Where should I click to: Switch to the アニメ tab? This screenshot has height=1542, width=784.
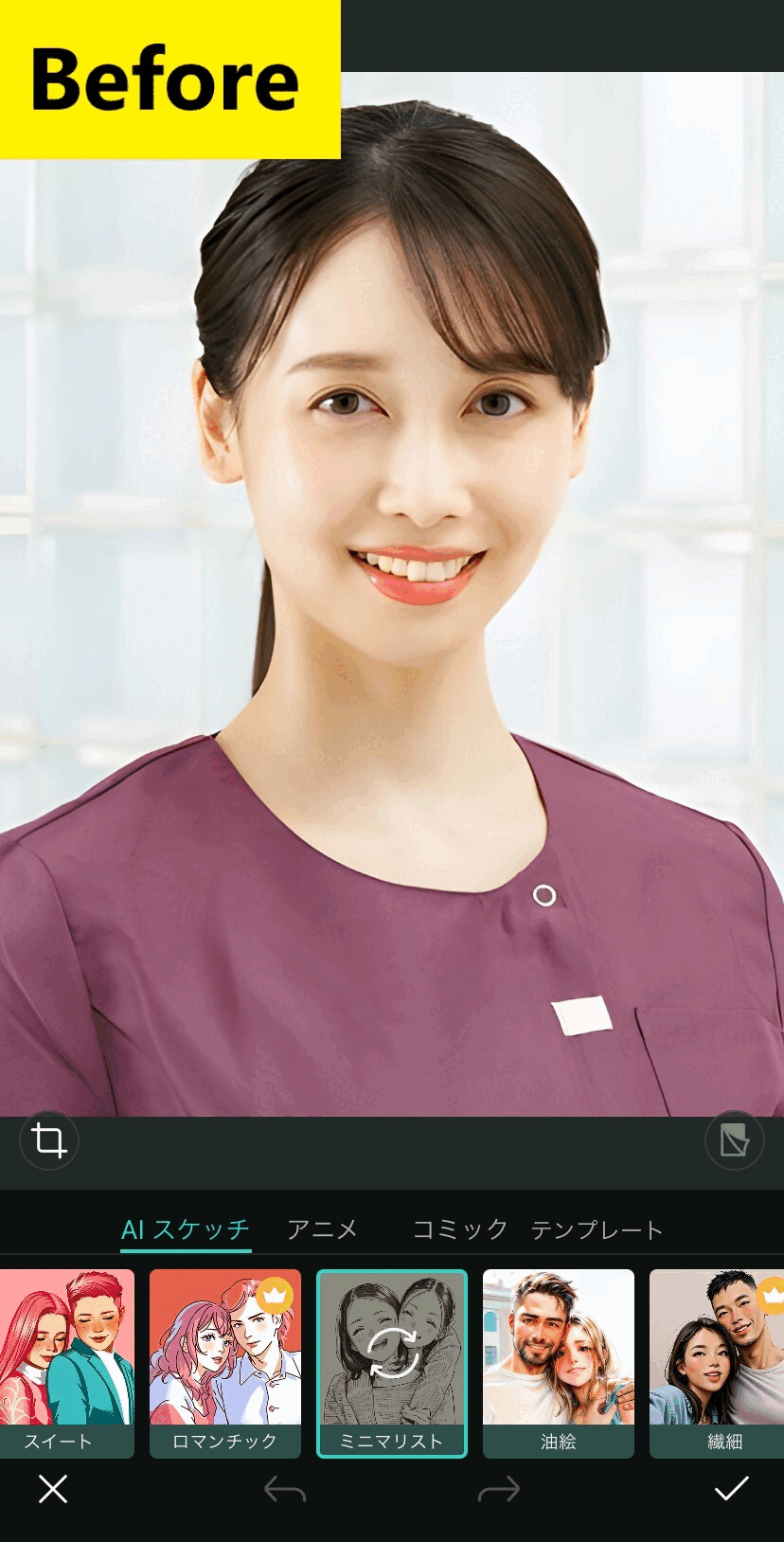(322, 1229)
